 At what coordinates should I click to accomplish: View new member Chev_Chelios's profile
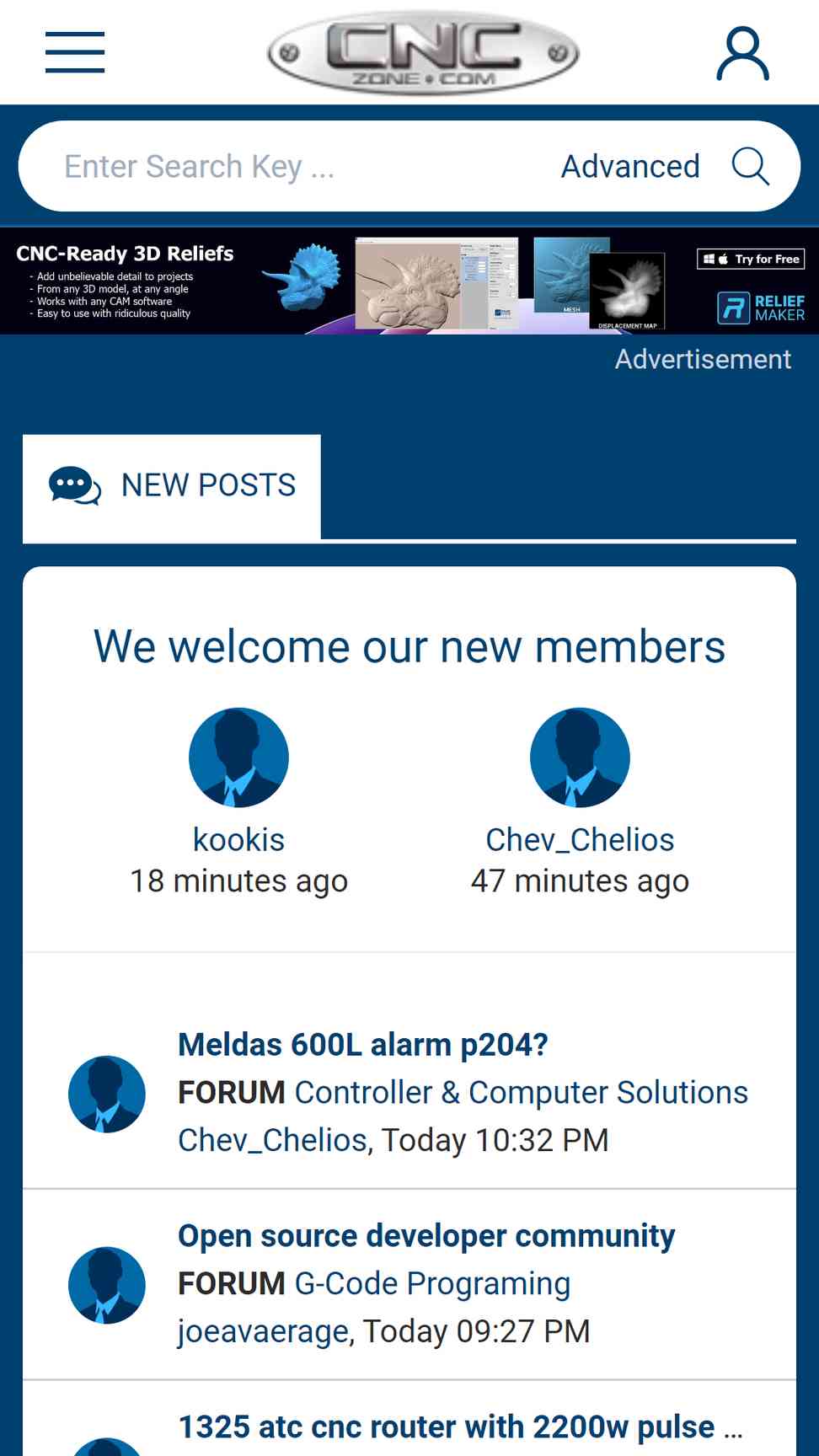[580, 839]
